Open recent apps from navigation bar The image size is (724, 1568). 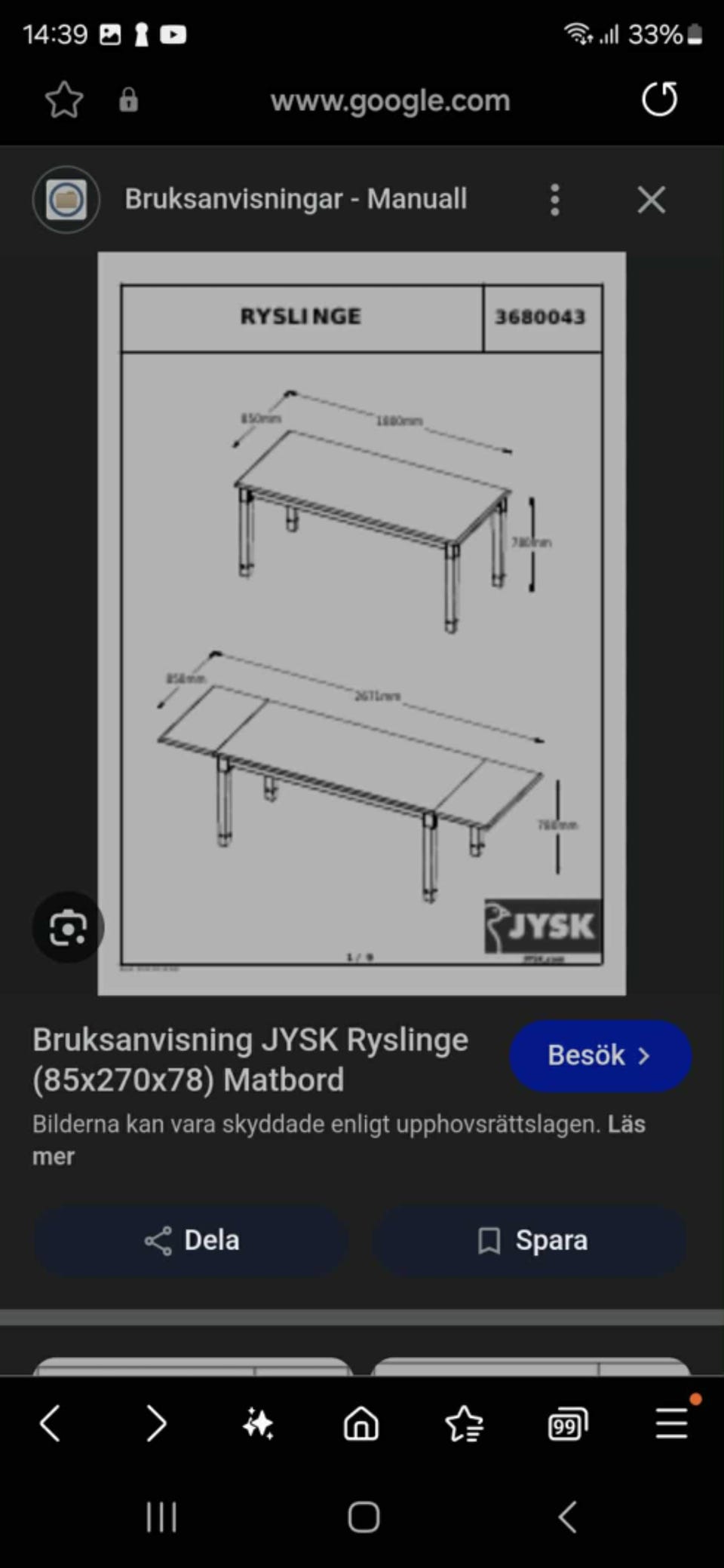coord(161,1517)
